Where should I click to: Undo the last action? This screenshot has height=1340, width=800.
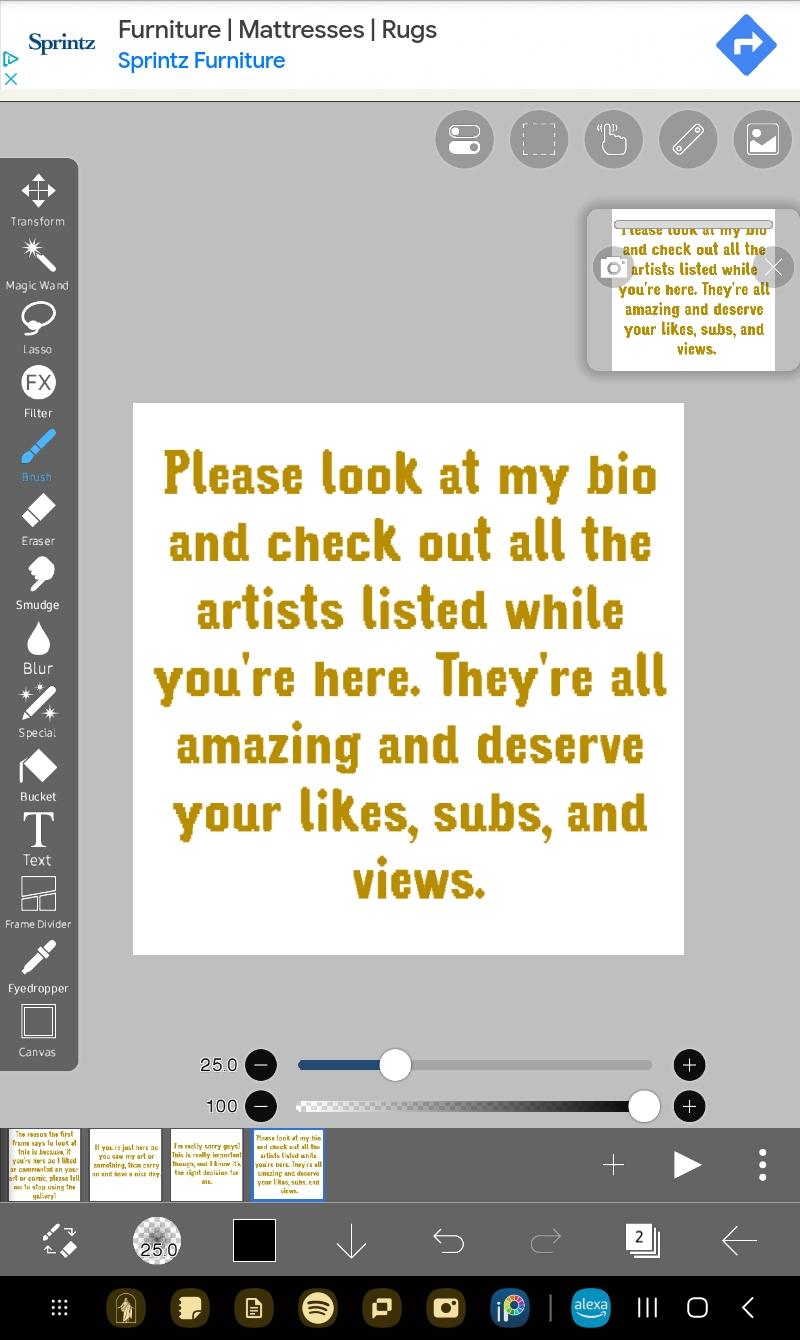tap(448, 1241)
